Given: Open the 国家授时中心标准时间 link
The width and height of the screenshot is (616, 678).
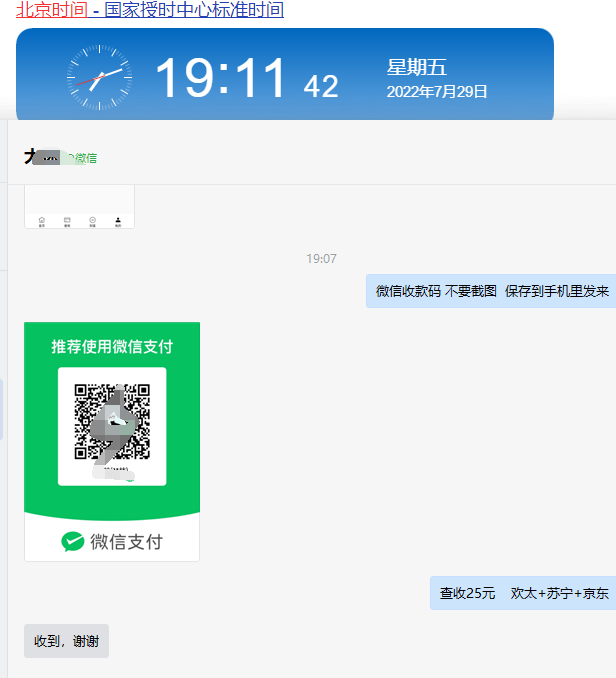Looking at the screenshot, I should tap(194, 10).
